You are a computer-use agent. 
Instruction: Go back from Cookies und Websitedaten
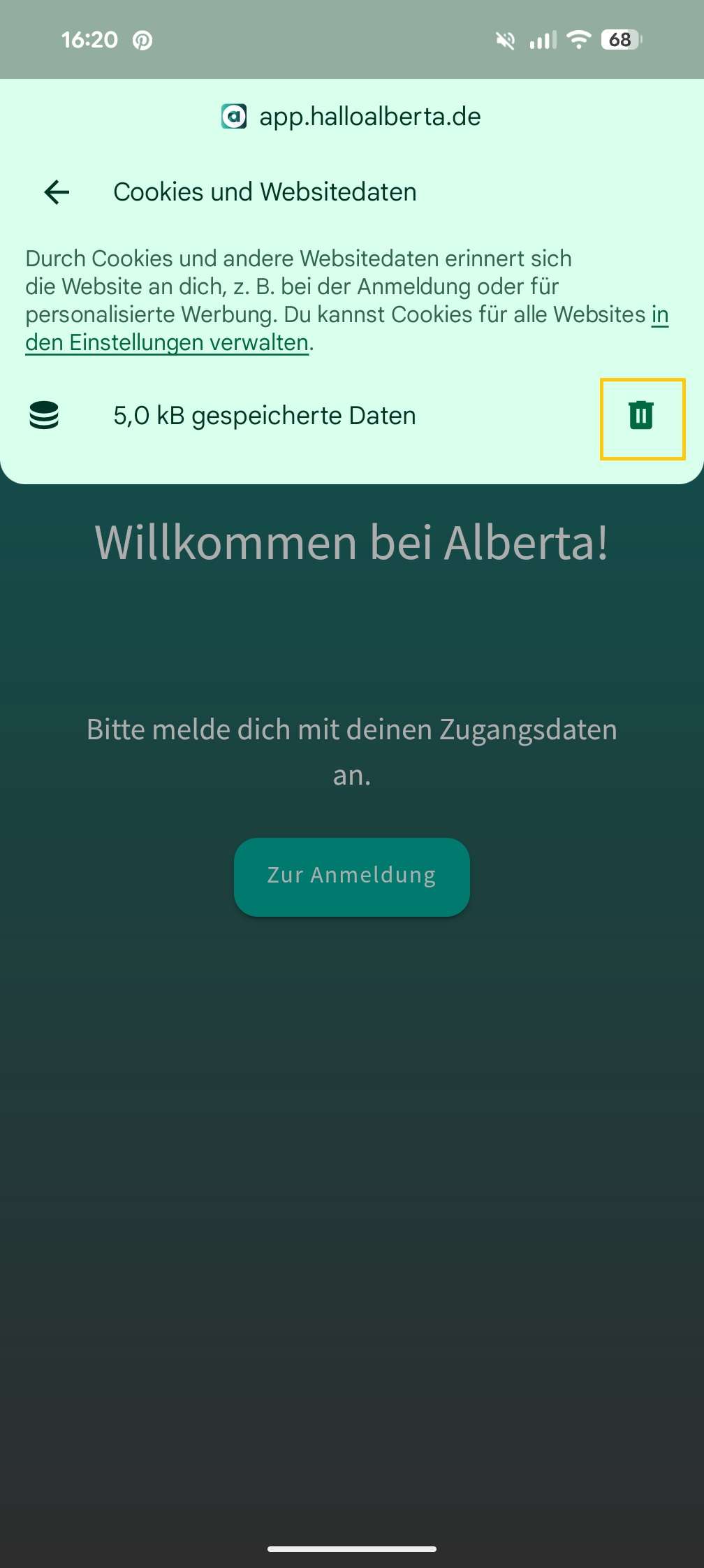pyautogui.click(x=57, y=192)
